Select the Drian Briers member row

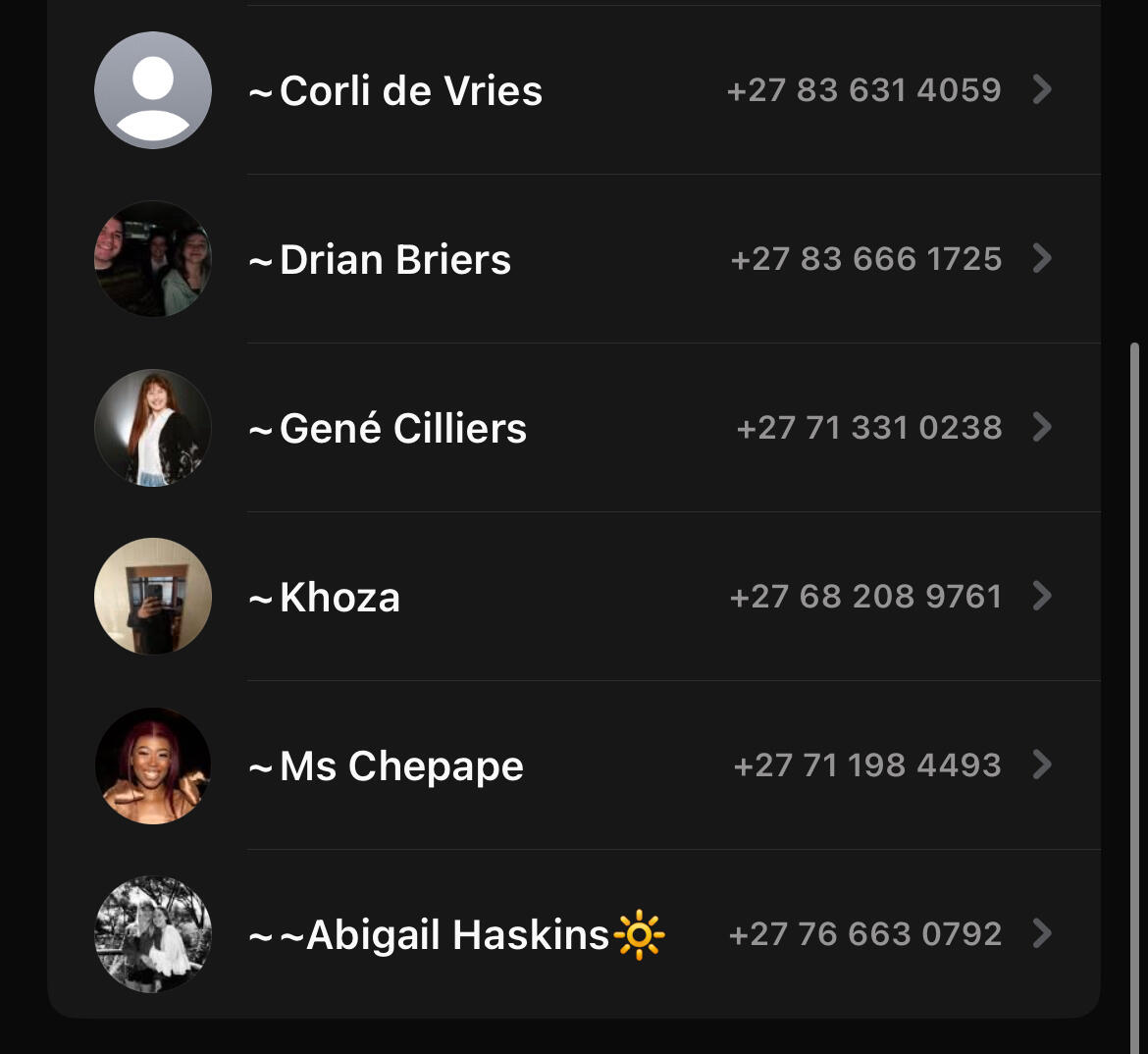click(573, 259)
